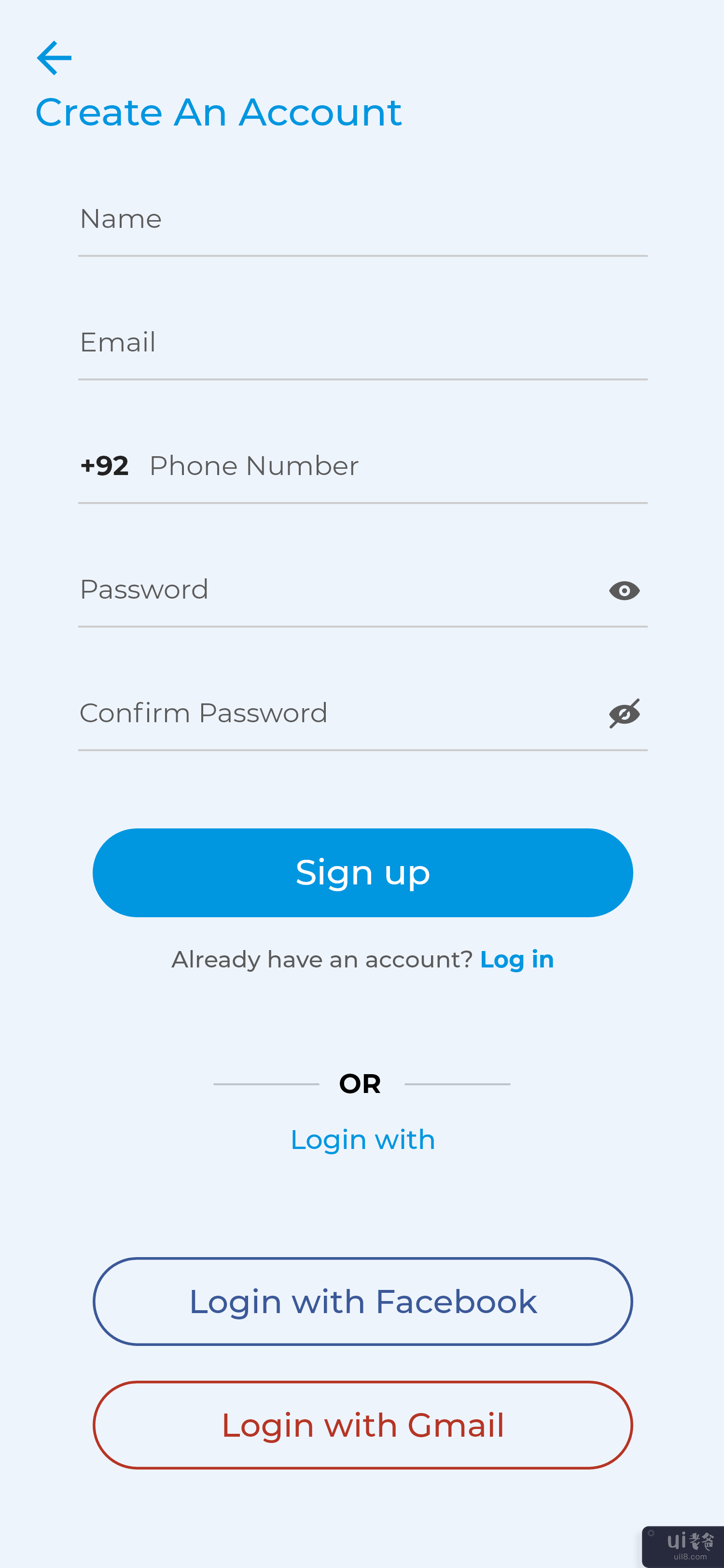
Task: Continue with Login with Facebook
Action: (362, 1302)
